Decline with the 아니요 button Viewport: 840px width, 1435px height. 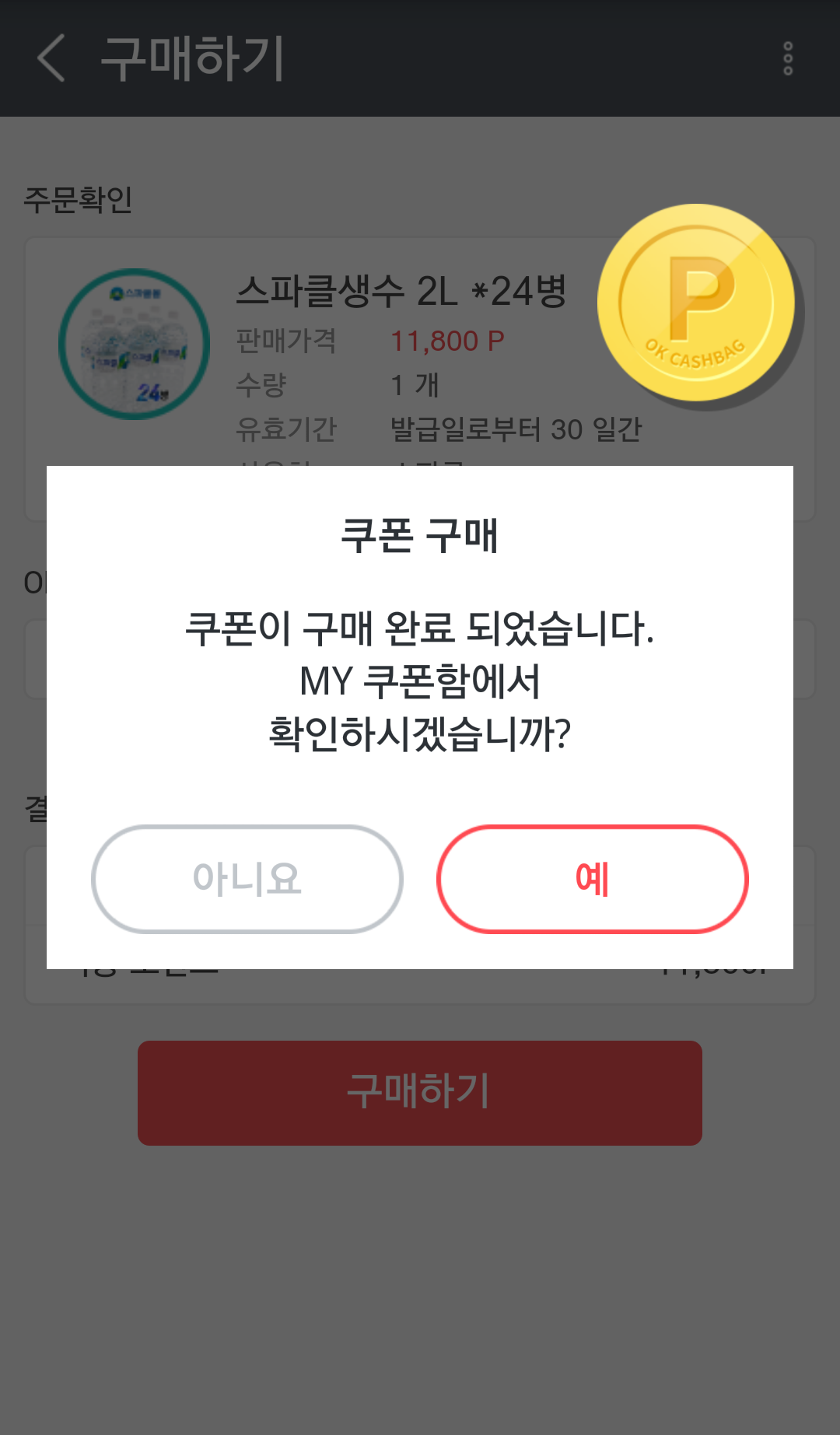pos(247,879)
